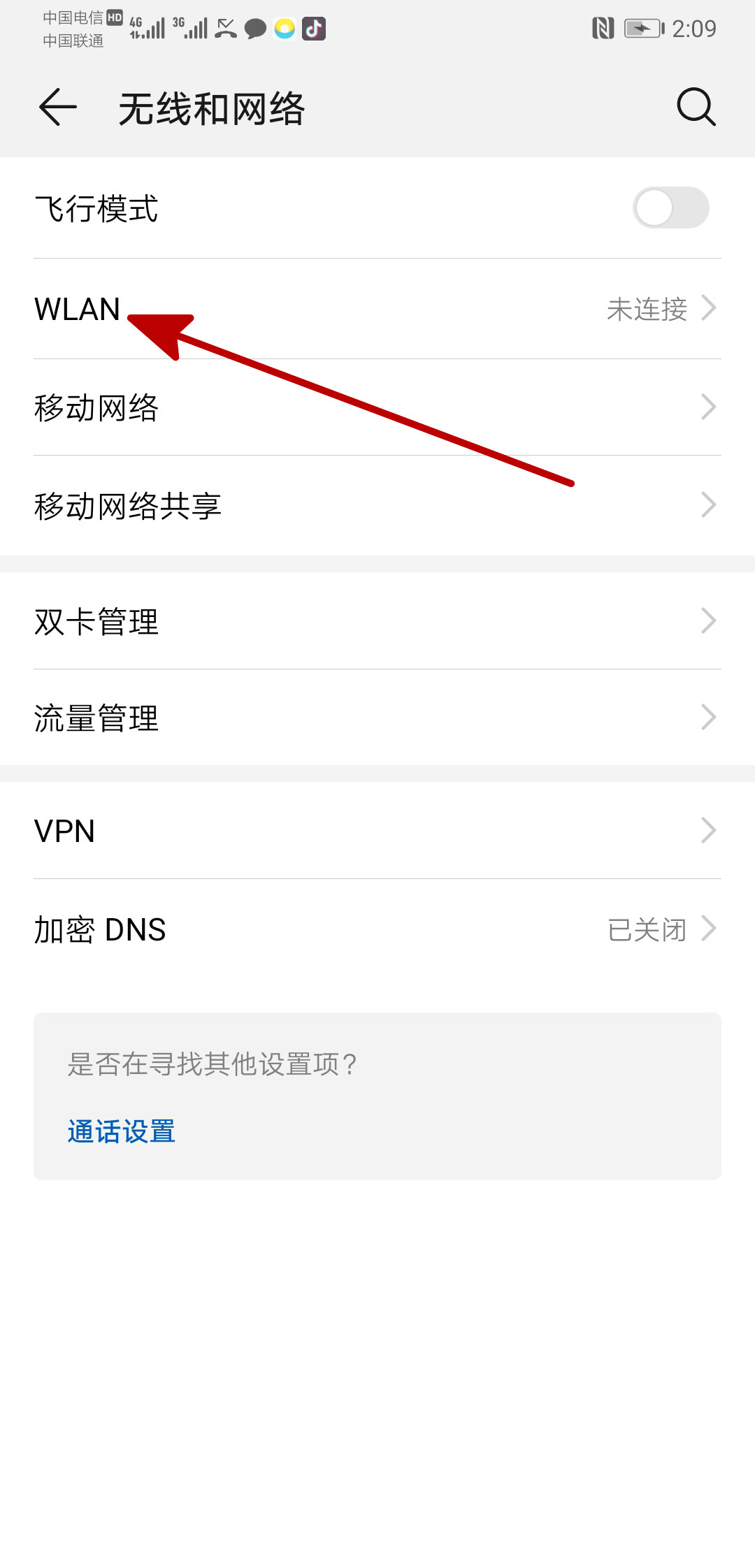Open search in wireless settings
The width and height of the screenshot is (755, 1568).
tap(696, 108)
